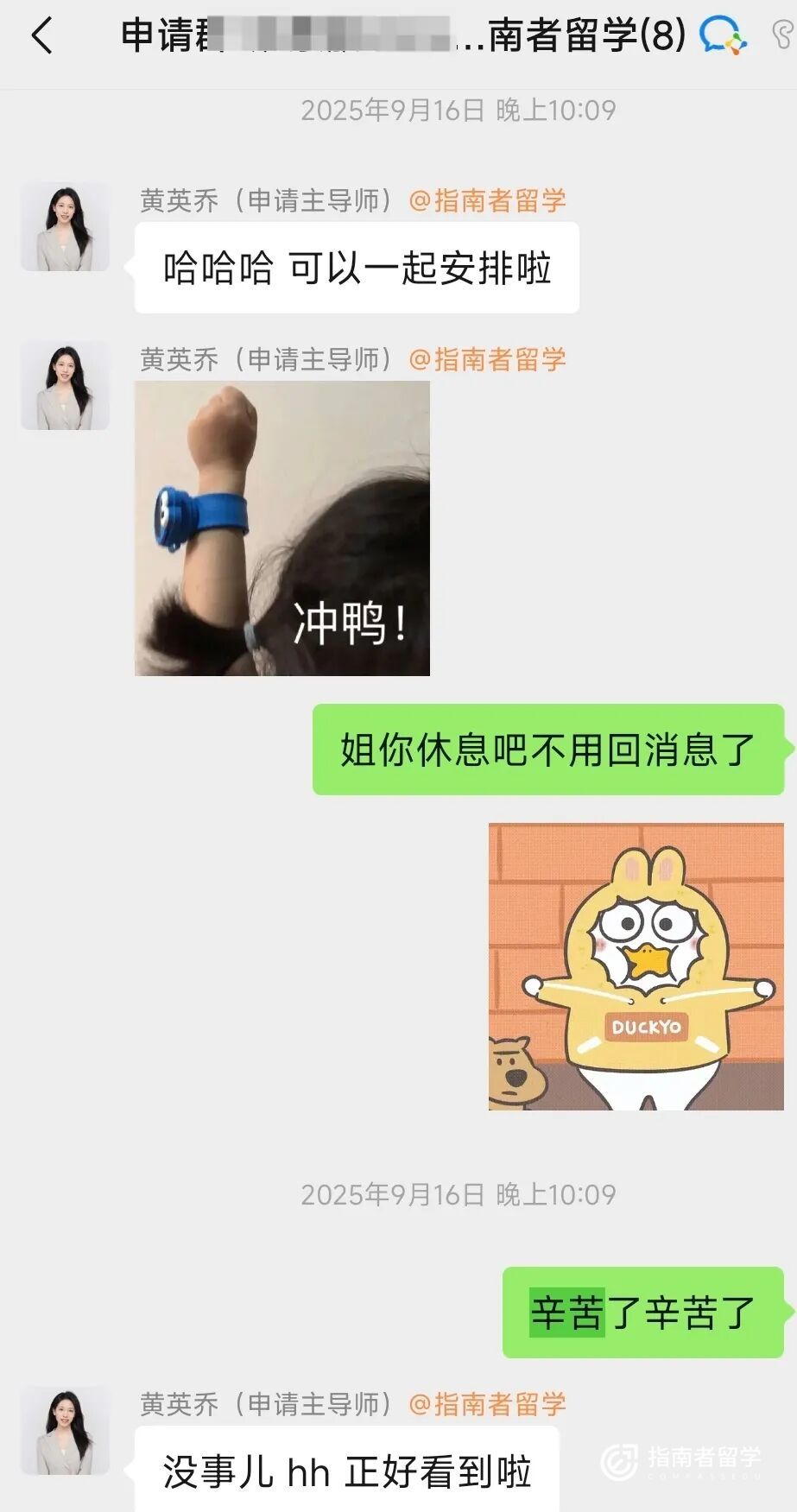Go back from the group chat
The width and height of the screenshot is (797, 1512).
click(41, 36)
